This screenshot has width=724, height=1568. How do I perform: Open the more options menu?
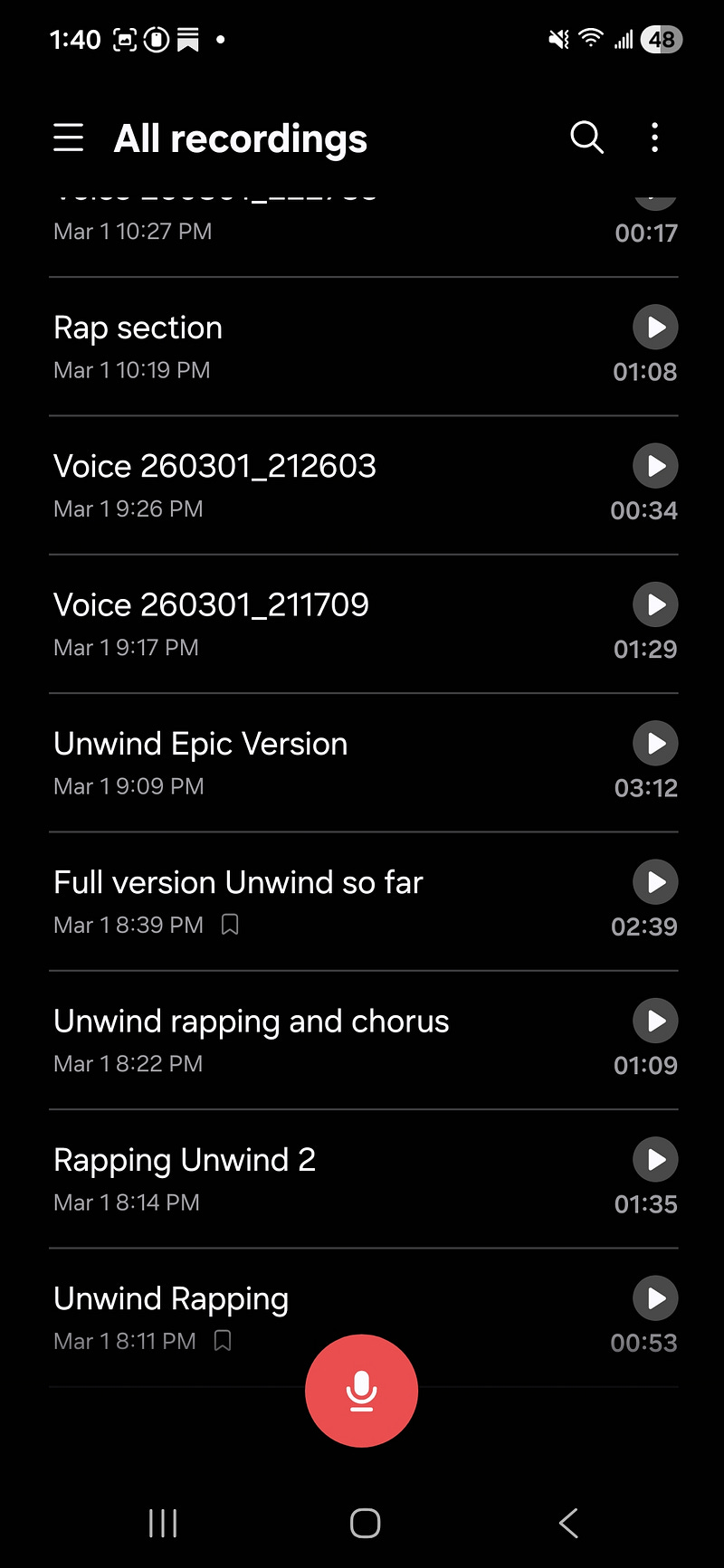tap(654, 138)
